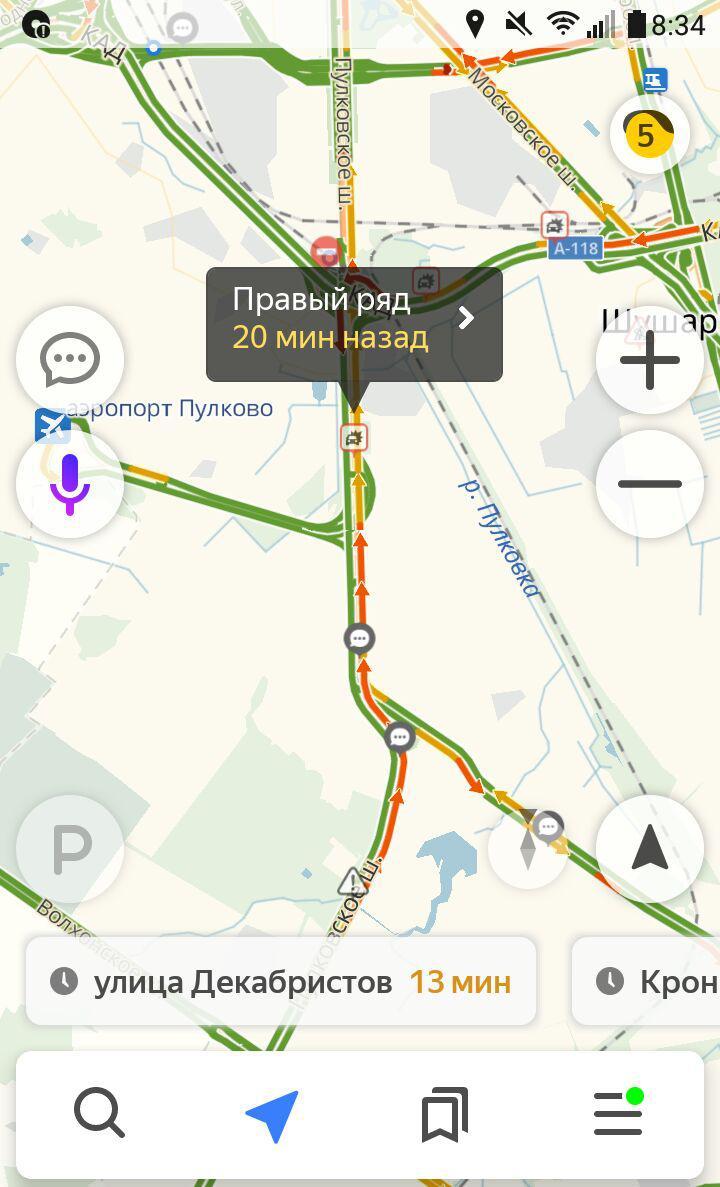Open search at bottom bar
720x1187 pixels.
point(98,1114)
